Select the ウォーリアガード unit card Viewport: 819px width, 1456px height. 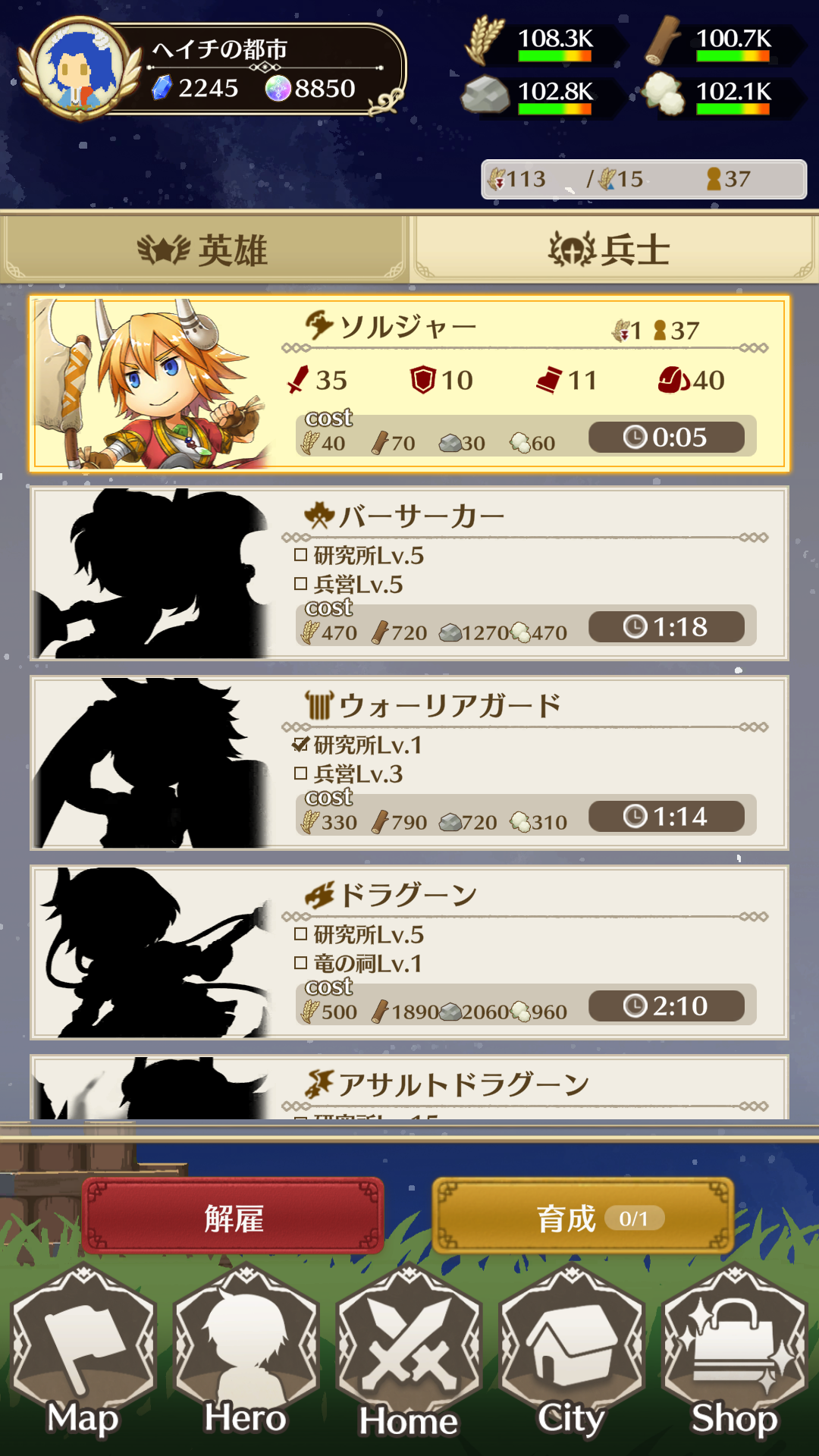click(409, 763)
